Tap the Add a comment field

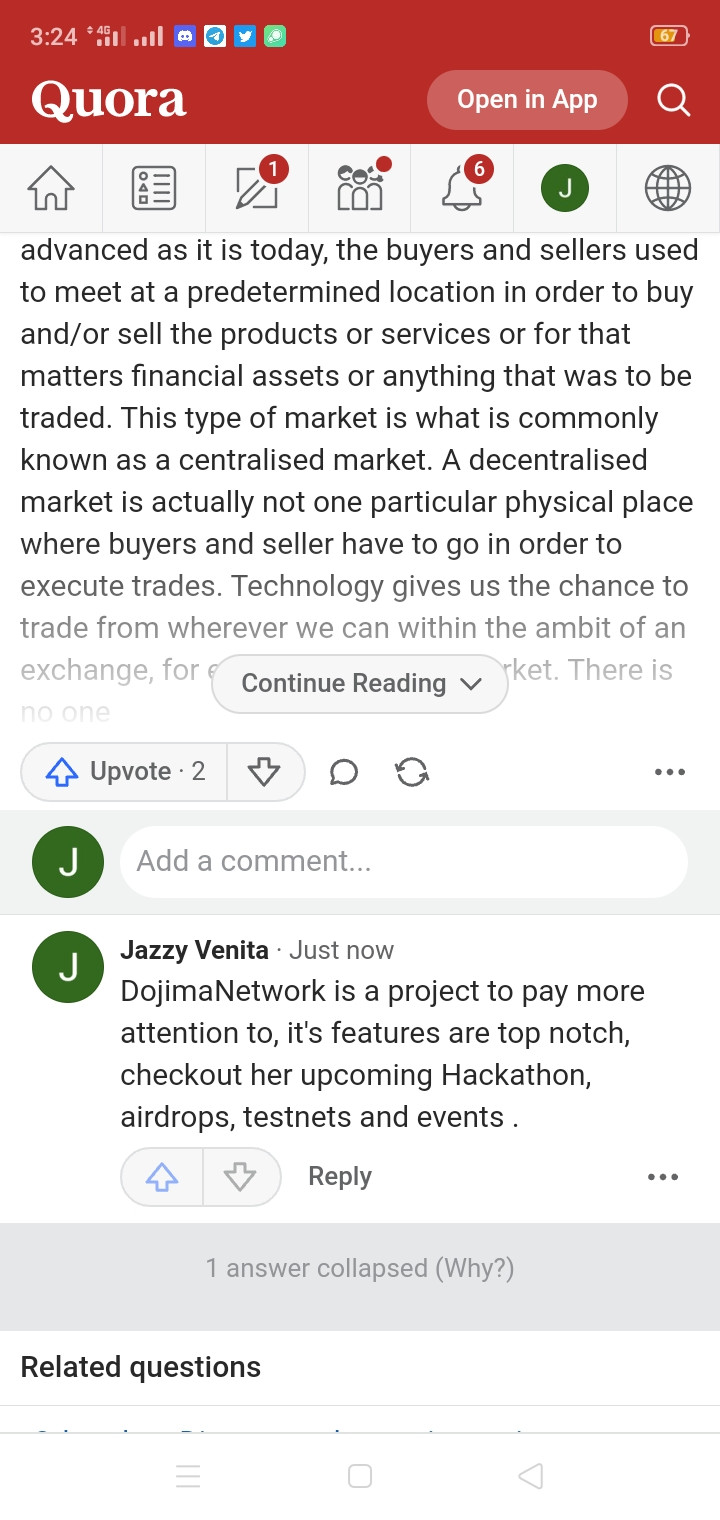point(403,861)
